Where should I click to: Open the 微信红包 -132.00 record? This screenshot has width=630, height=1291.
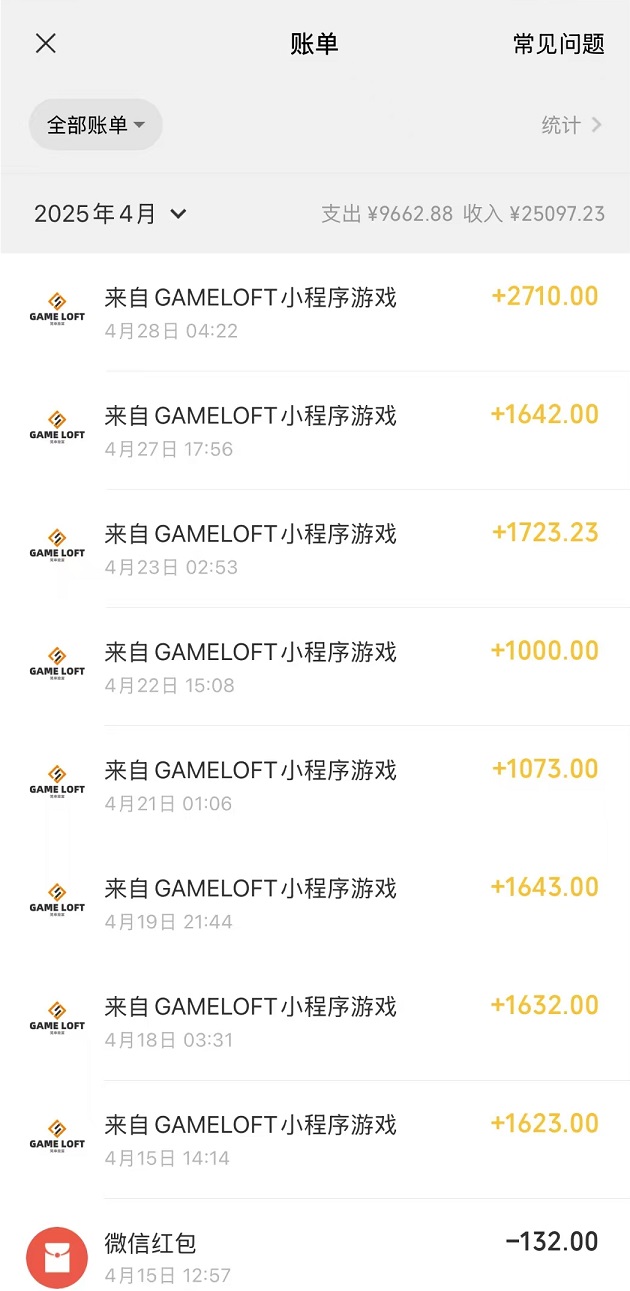tap(315, 1246)
